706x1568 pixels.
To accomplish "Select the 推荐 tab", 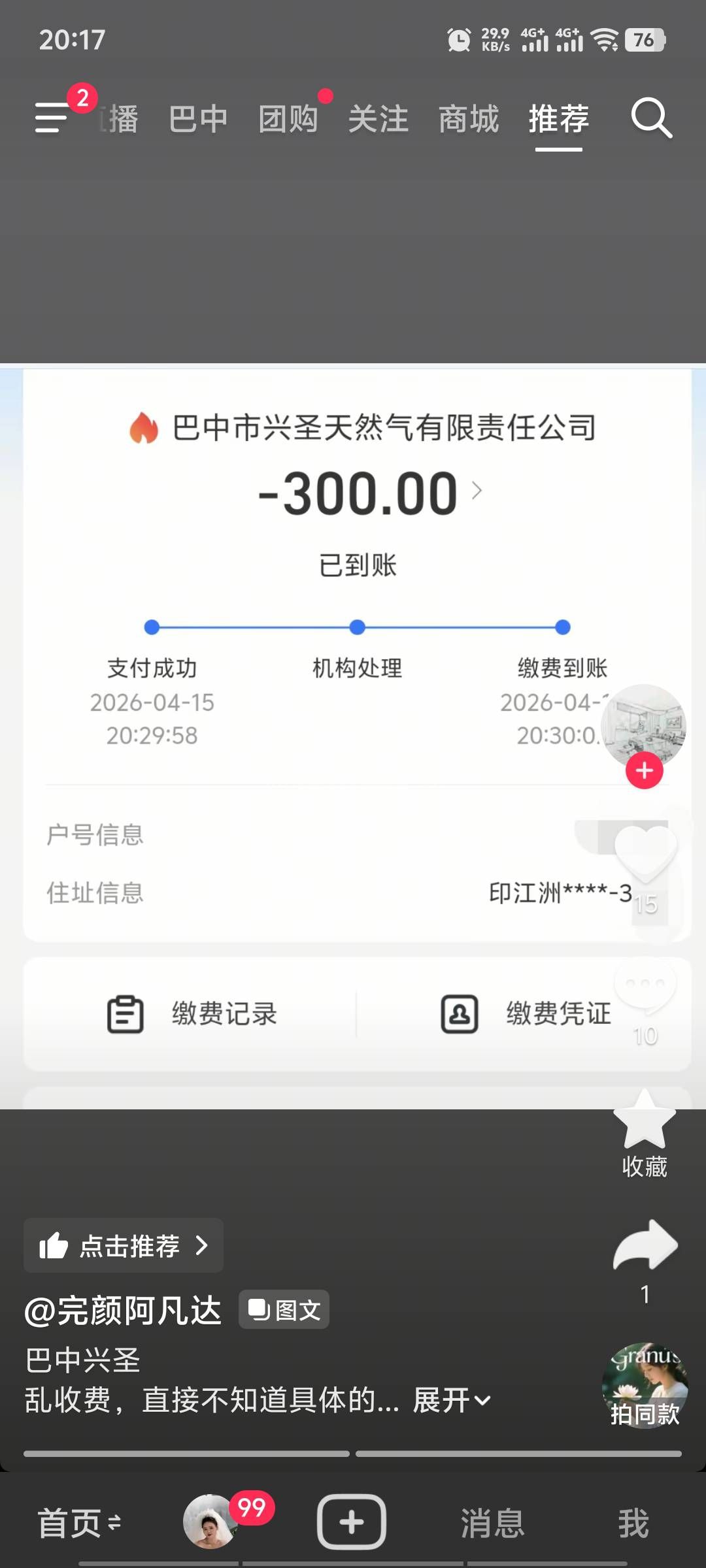I will pos(559,120).
